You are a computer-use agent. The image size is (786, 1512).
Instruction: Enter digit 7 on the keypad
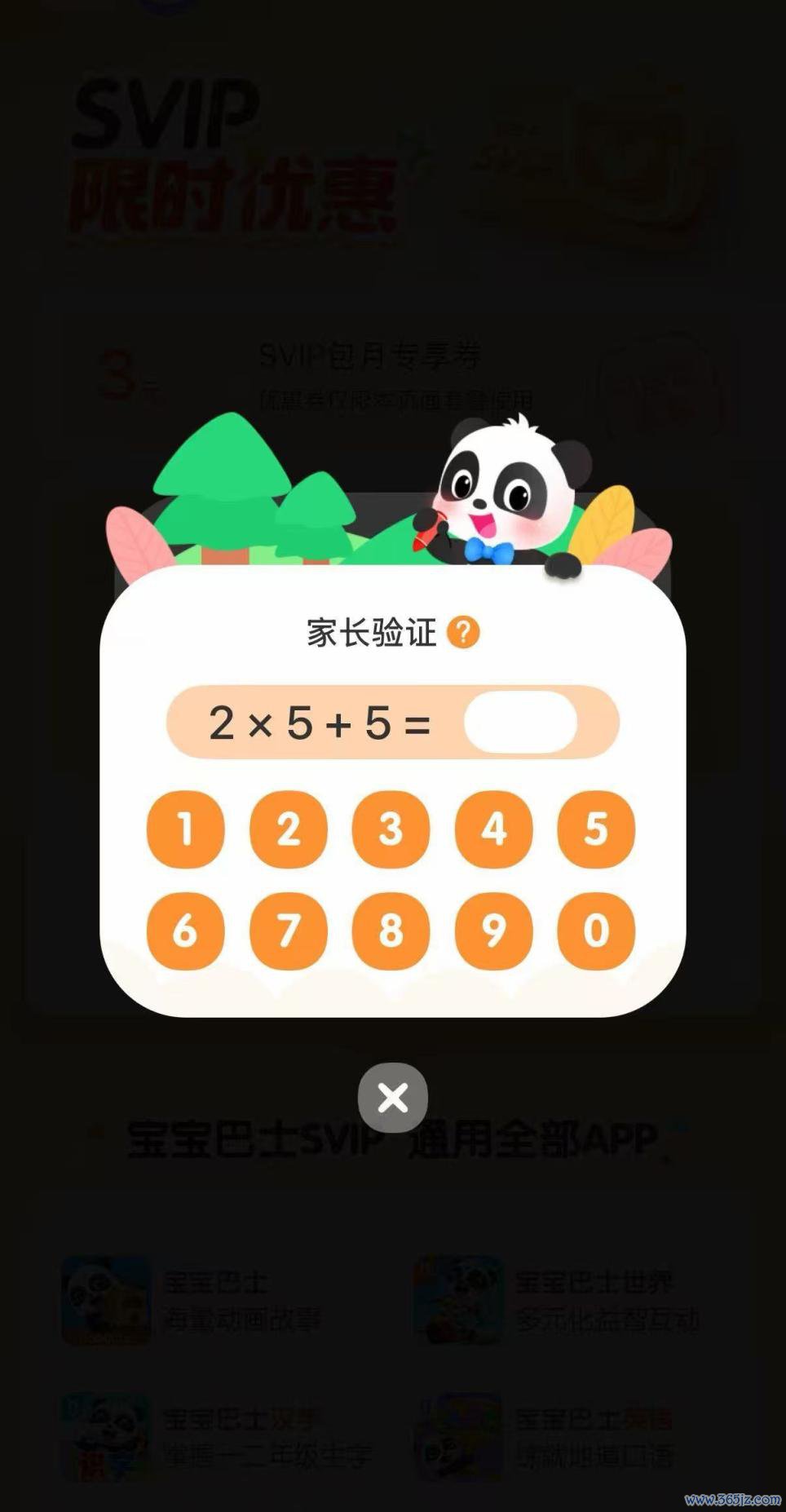(289, 931)
